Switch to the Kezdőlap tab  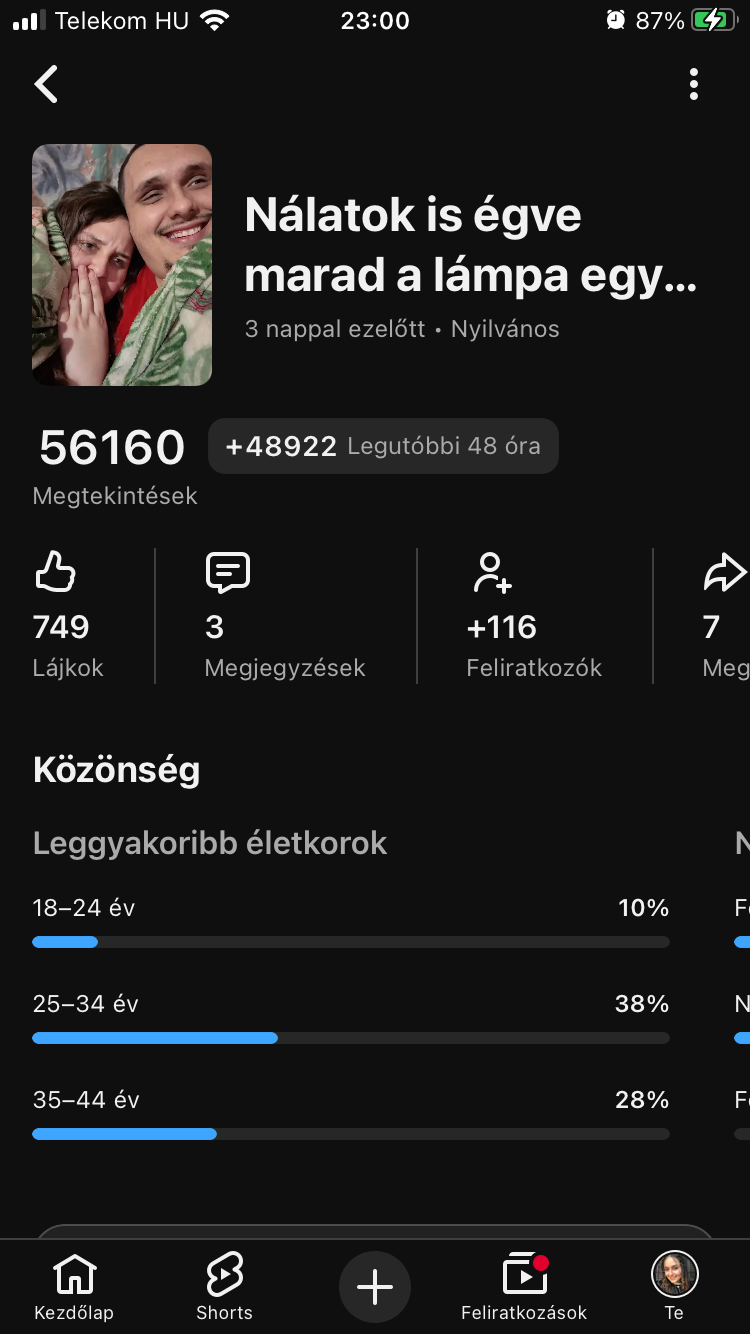point(74,1287)
